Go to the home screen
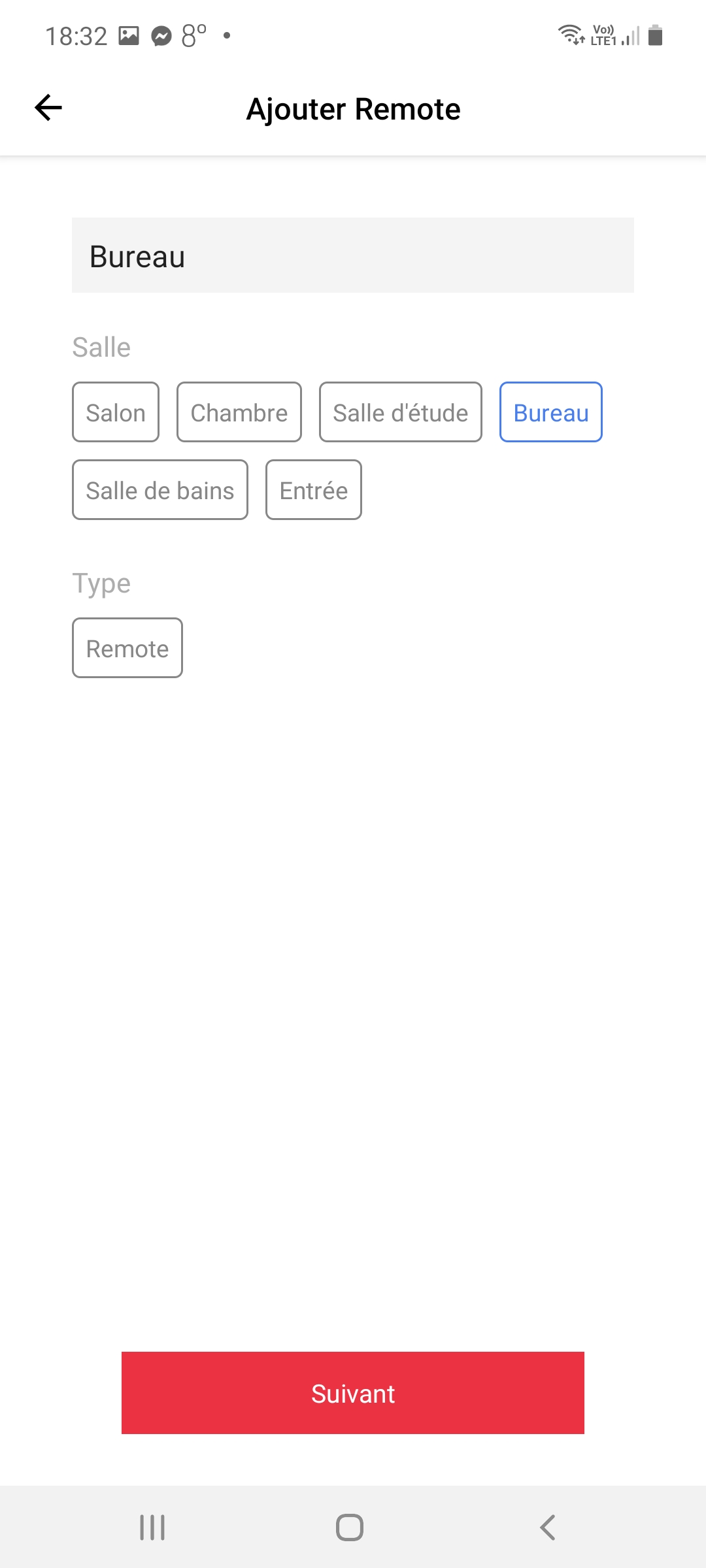Image resolution: width=706 pixels, height=1568 pixels. 350,1527
